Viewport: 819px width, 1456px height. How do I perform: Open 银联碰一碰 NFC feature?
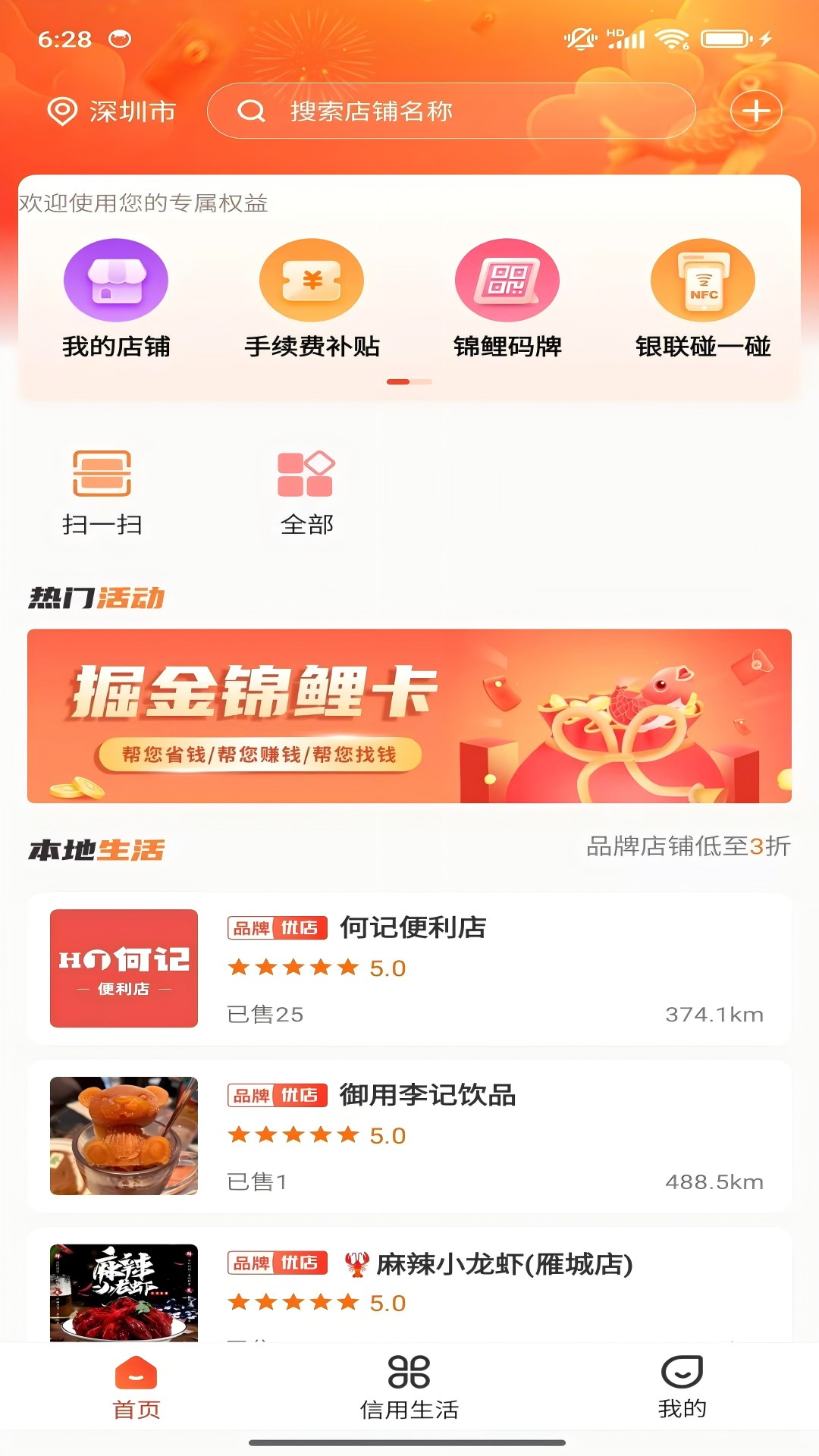tap(703, 299)
